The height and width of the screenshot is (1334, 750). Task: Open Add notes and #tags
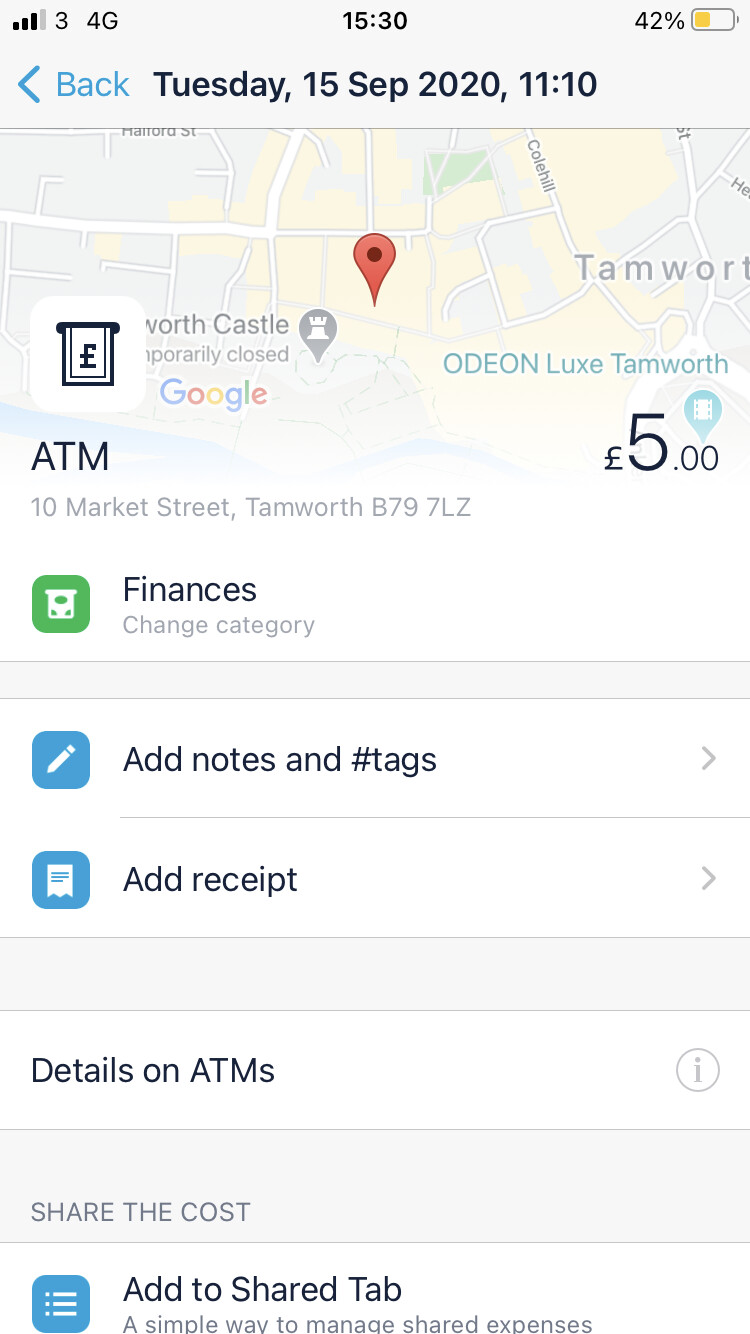coord(375,759)
